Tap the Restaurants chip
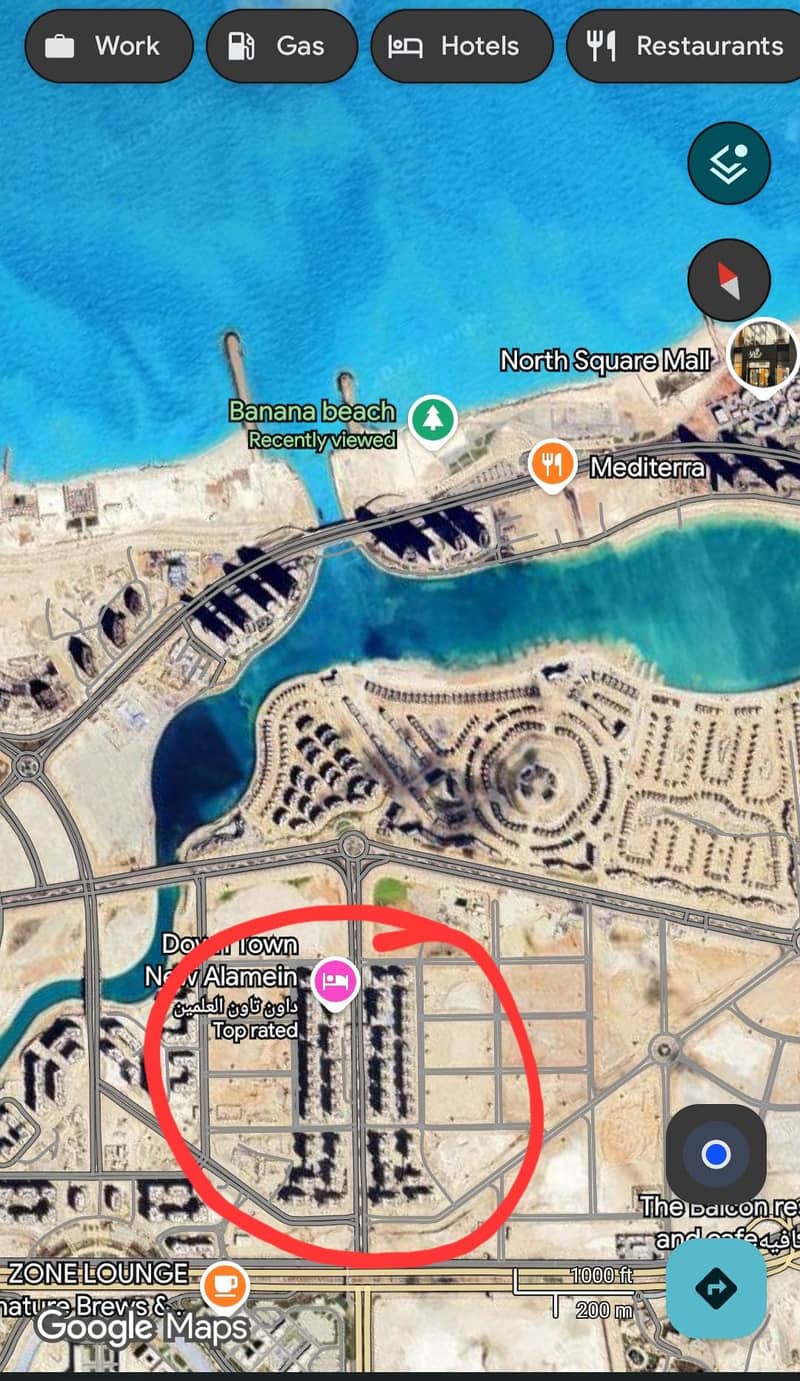Viewport: 800px width, 1381px height. [686, 46]
